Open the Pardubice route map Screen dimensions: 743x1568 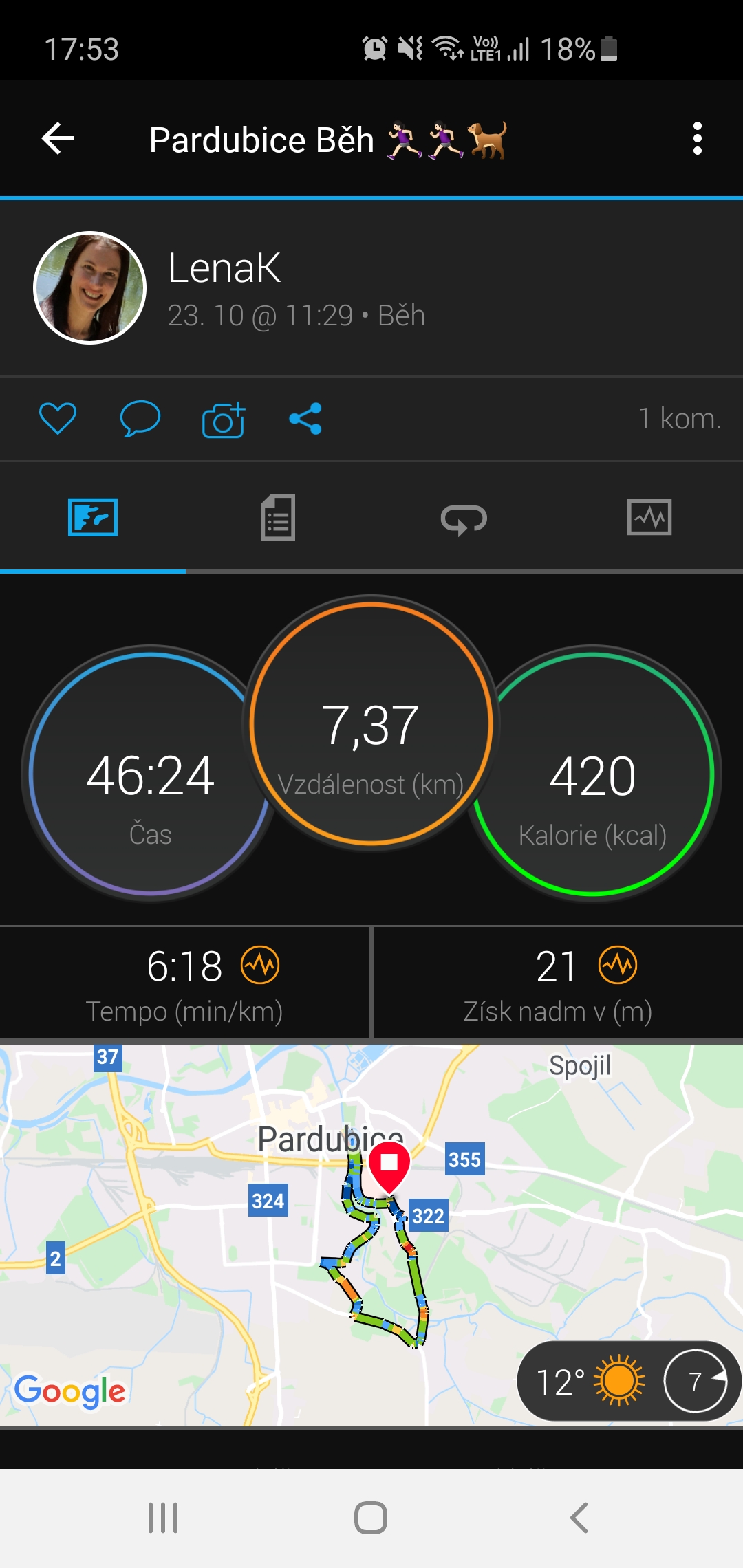click(x=371, y=1235)
